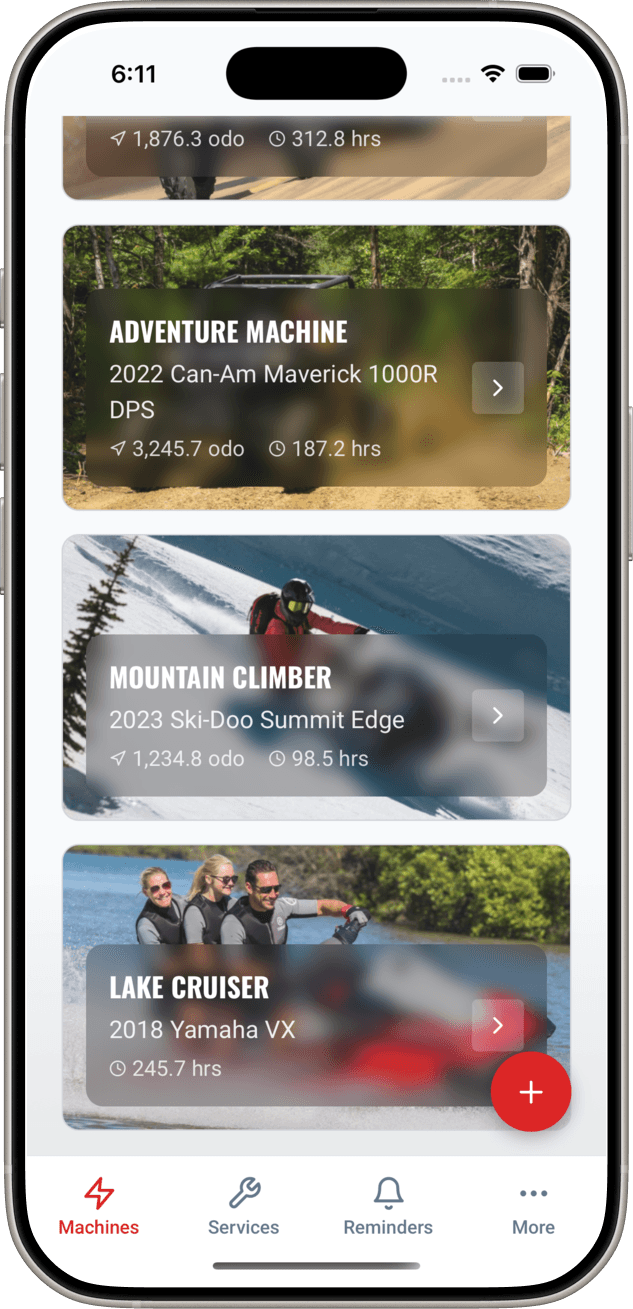Switch to the Machines tab

pos(99,1207)
